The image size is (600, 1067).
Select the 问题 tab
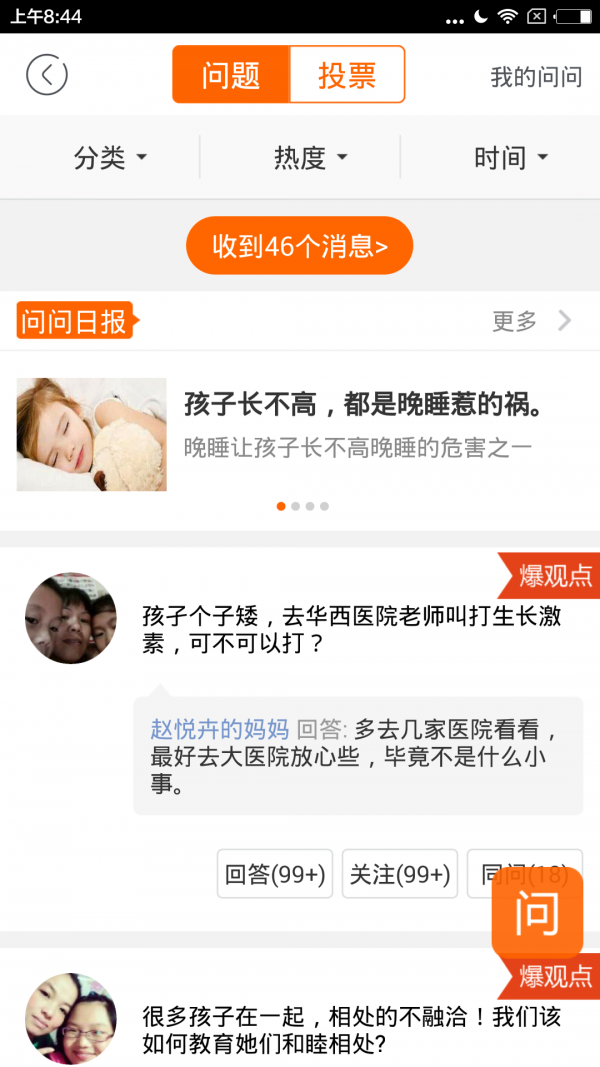click(231, 75)
